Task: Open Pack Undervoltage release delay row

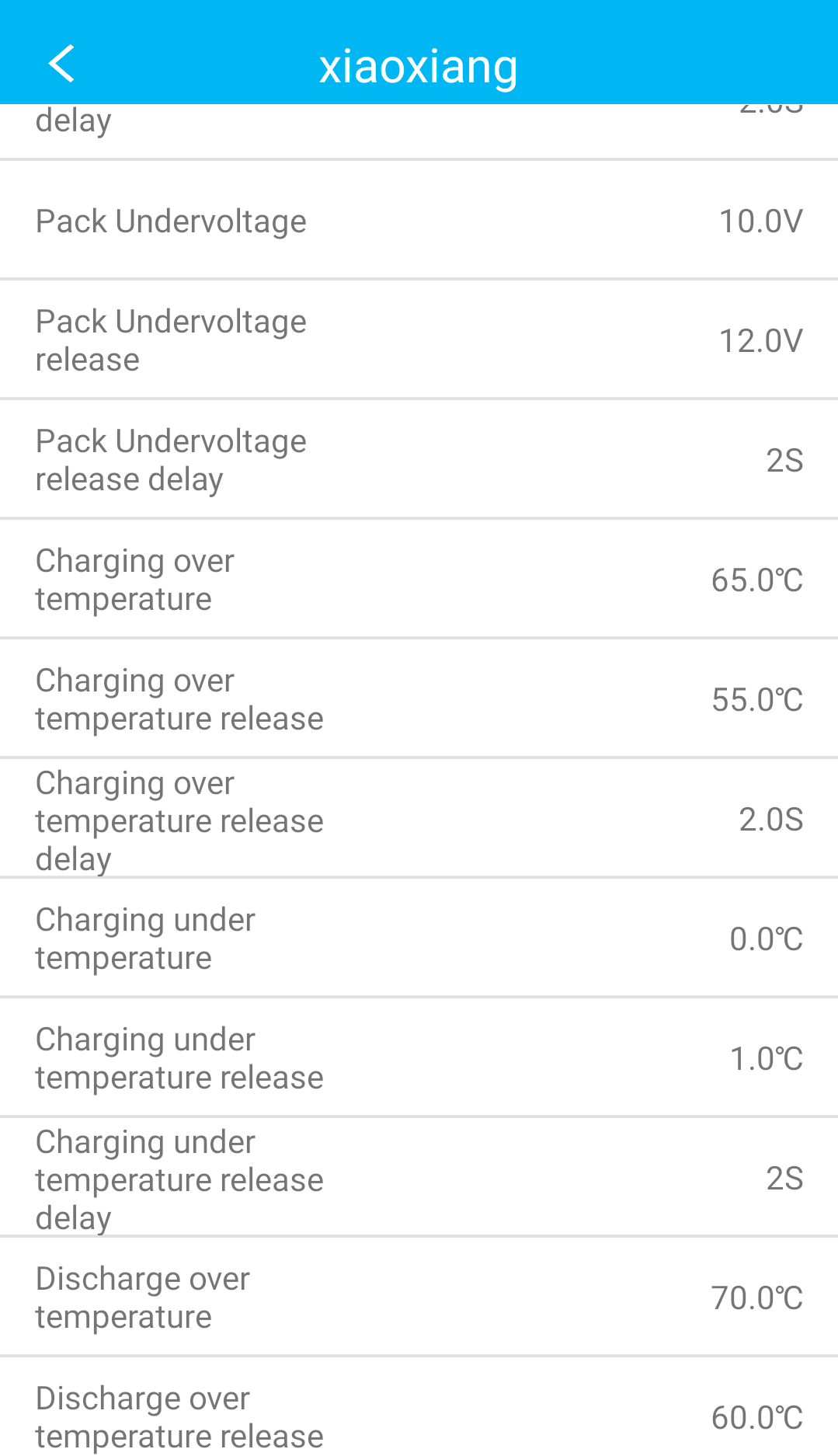Action: (x=419, y=460)
